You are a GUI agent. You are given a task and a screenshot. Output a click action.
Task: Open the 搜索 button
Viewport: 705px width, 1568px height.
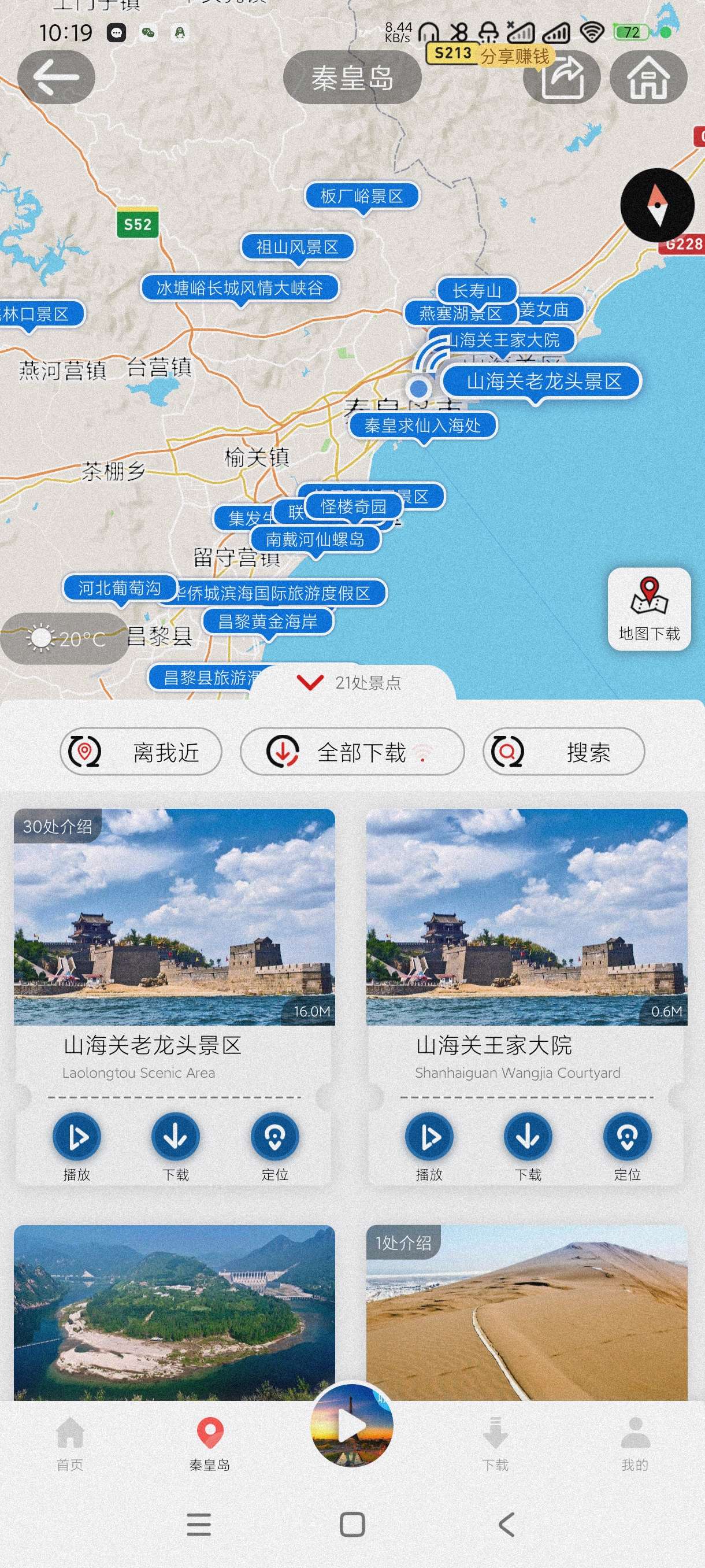563,752
